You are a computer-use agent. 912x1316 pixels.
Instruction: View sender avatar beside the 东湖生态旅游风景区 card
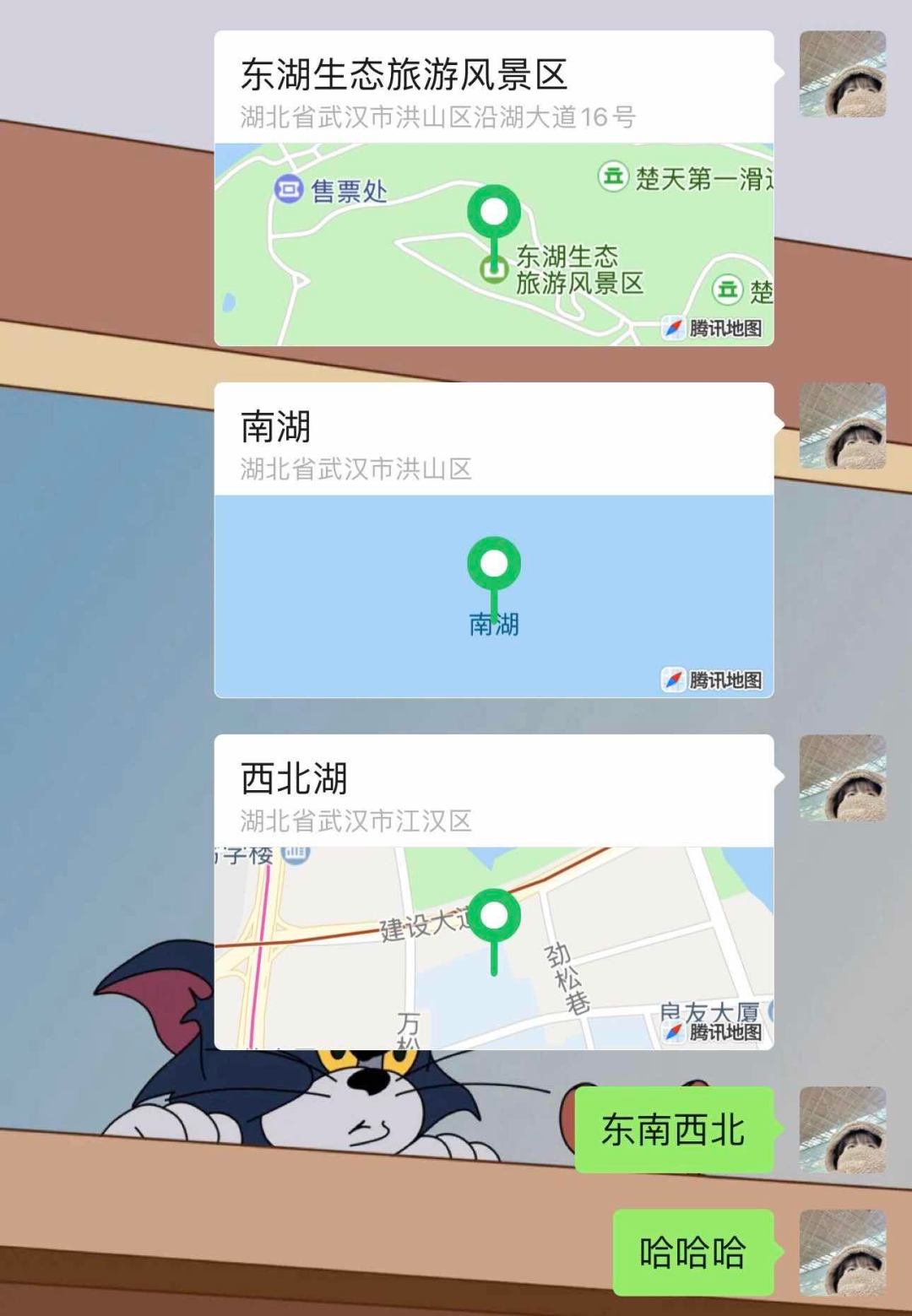pos(842,74)
